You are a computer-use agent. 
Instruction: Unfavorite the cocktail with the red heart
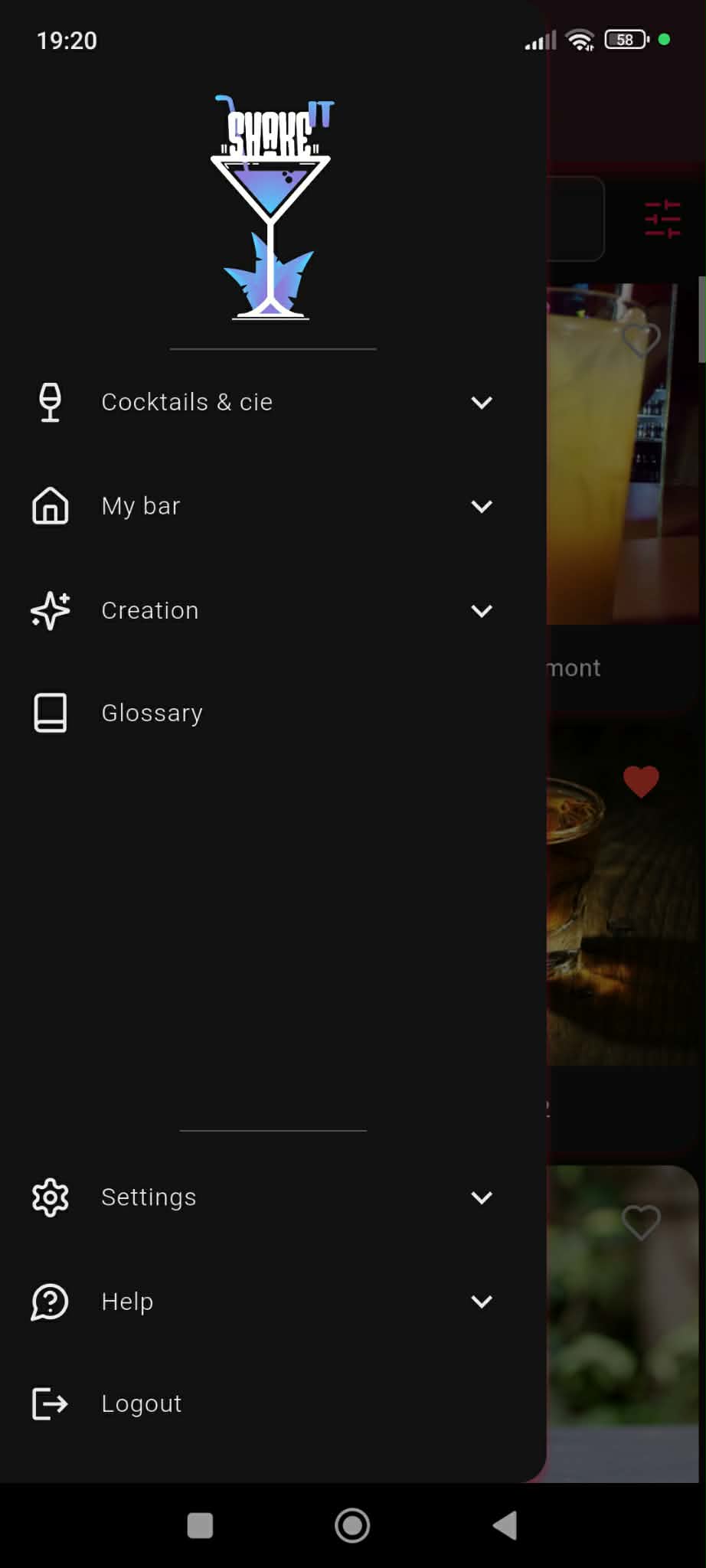[x=641, y=781]
